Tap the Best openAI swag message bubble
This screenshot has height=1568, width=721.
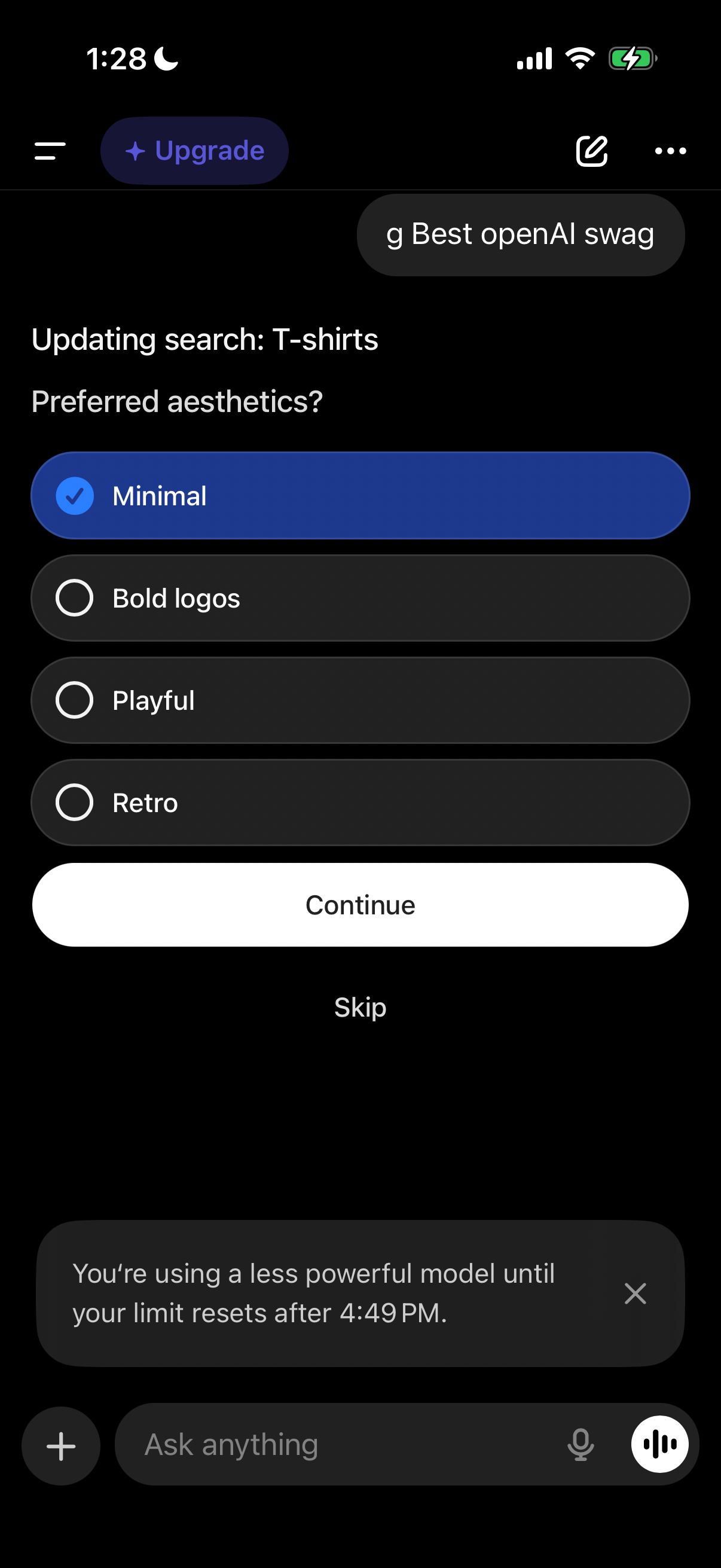(x=520, y=234)
